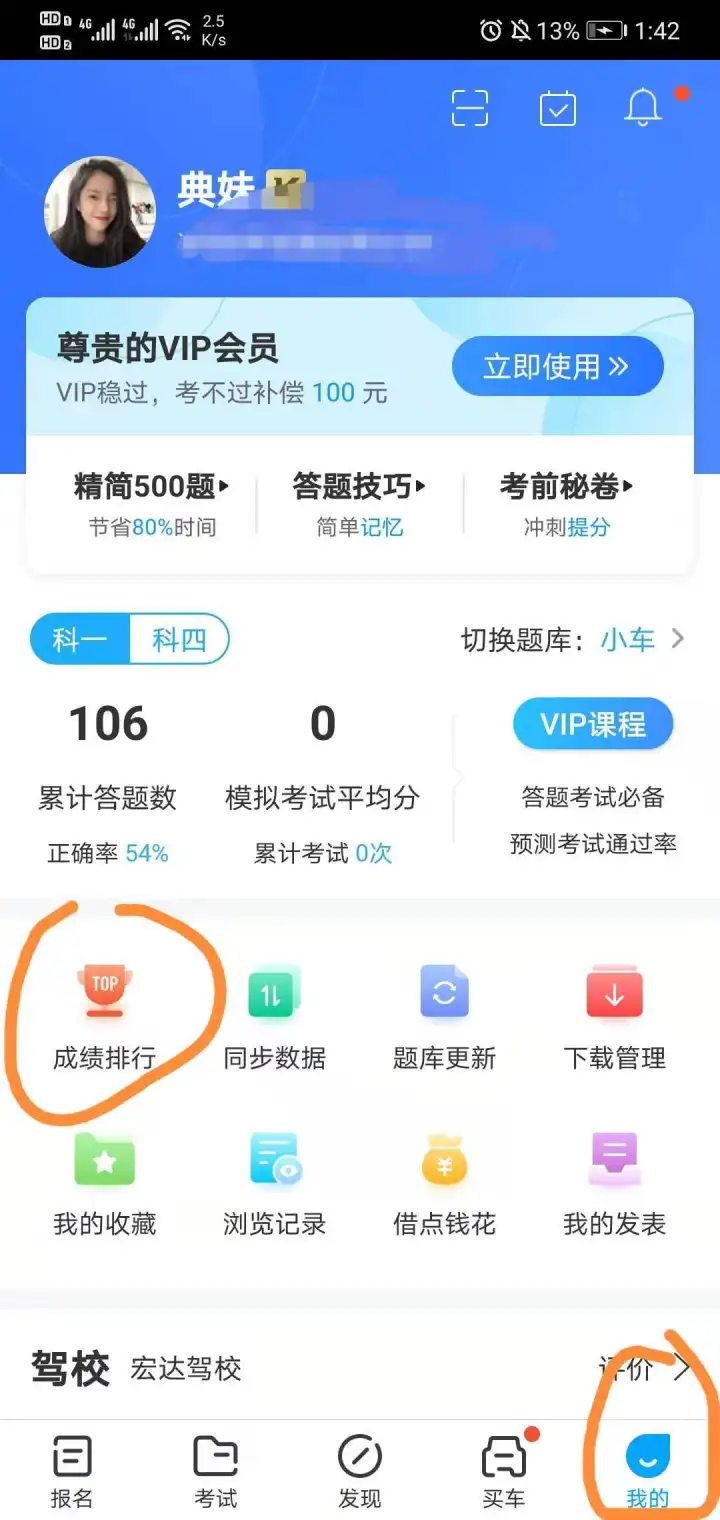The width and height of the screenshot is (720, 1520).
Task: Go to the 买车 tab
Action: (504, 1470)
